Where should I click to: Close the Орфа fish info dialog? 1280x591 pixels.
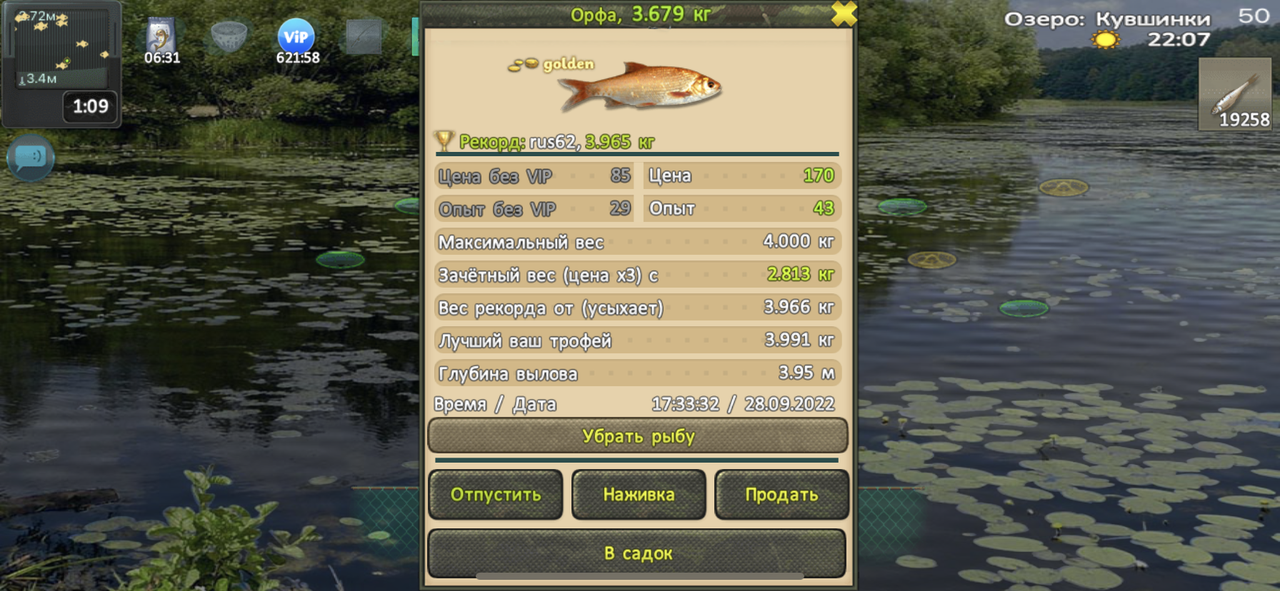tap(844, 13)
